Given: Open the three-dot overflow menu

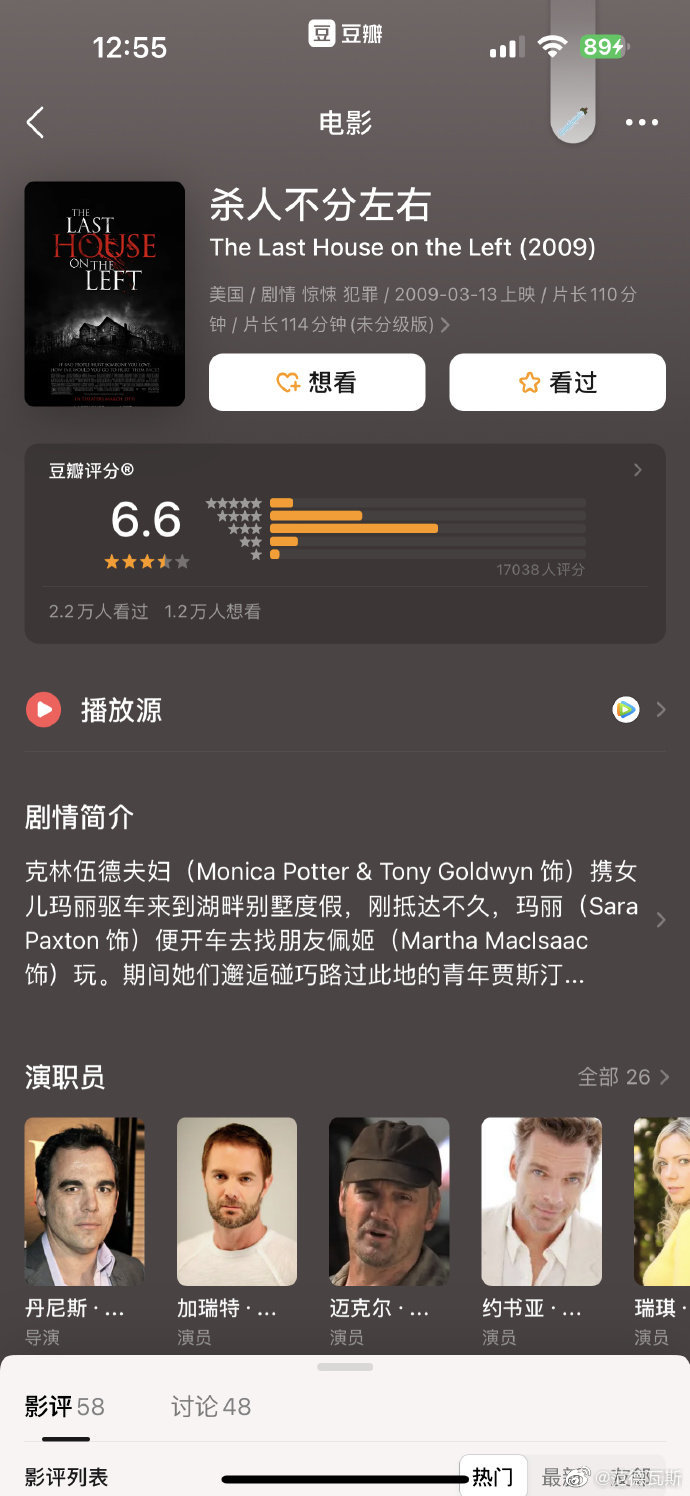Looking at the screenshot, I should 641,123.
